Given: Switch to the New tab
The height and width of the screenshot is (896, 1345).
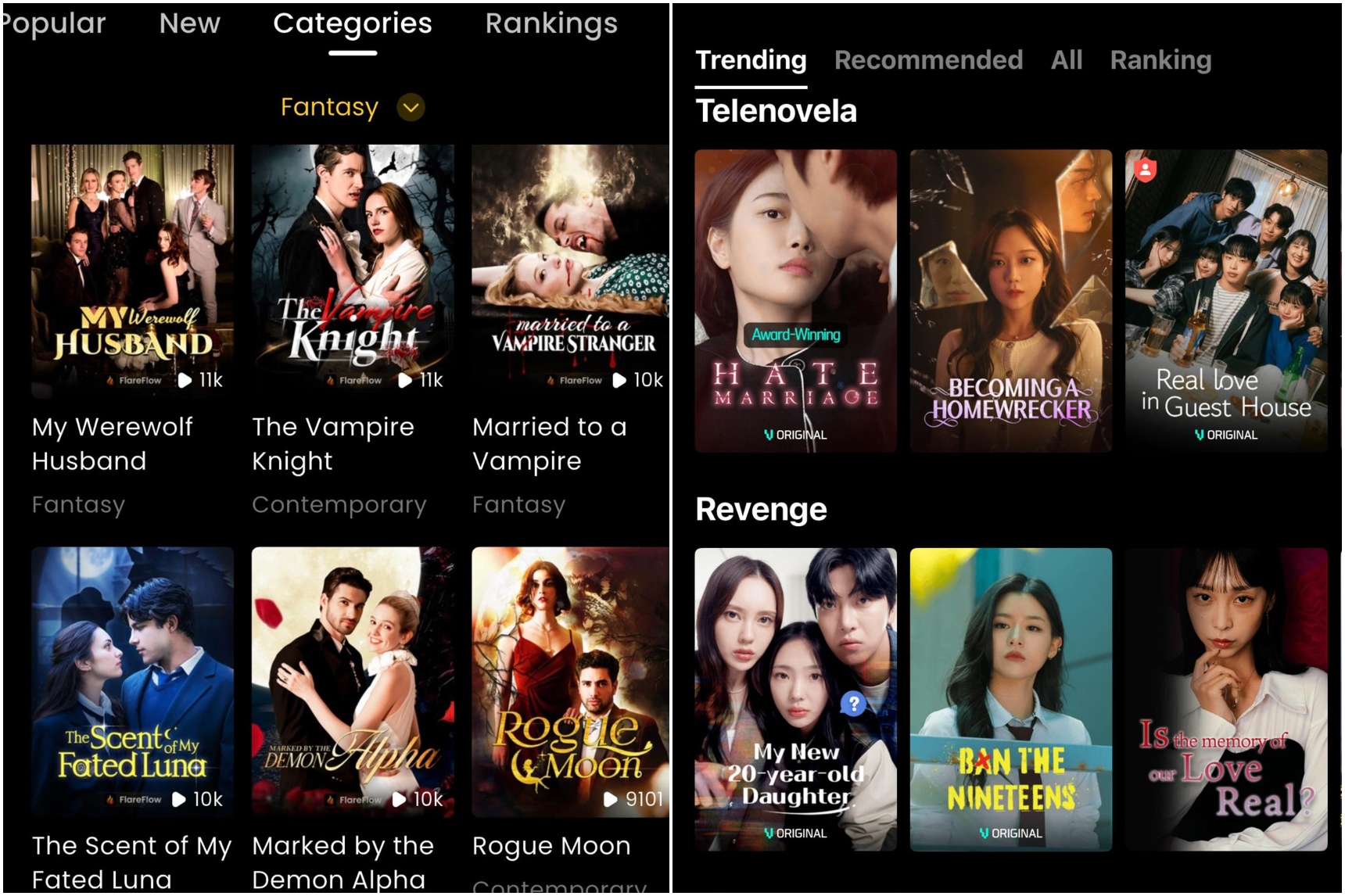Looking at the screenshot, I should point(189,23).
